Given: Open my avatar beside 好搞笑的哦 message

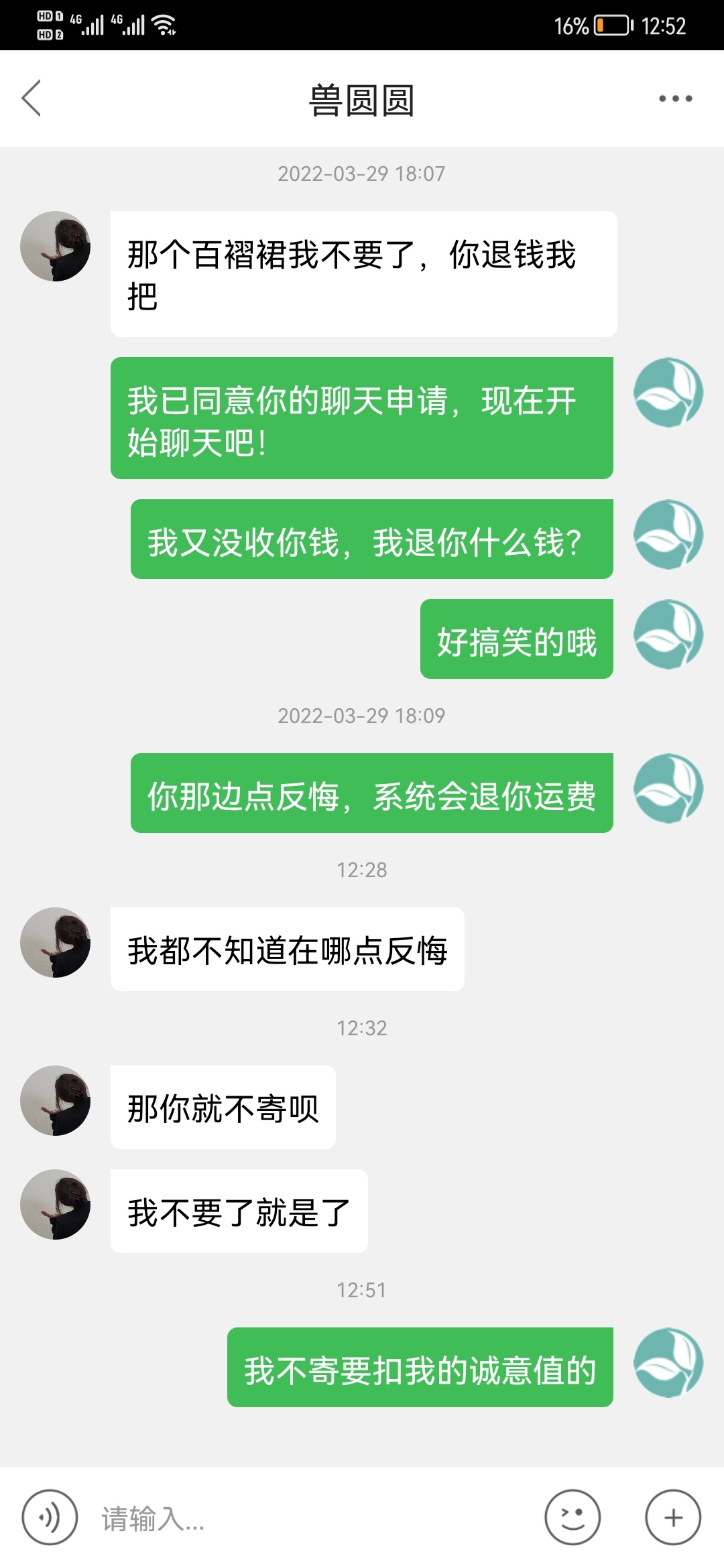Looking at the screenshot, I should point(668,634).
